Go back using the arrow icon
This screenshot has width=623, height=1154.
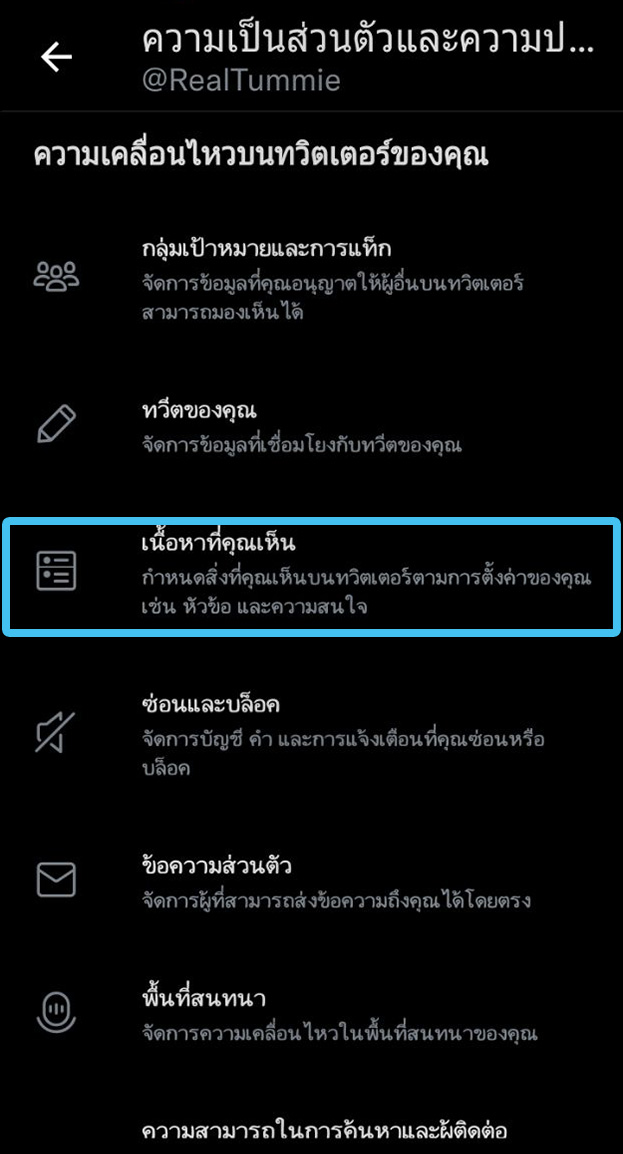(56, 57)
